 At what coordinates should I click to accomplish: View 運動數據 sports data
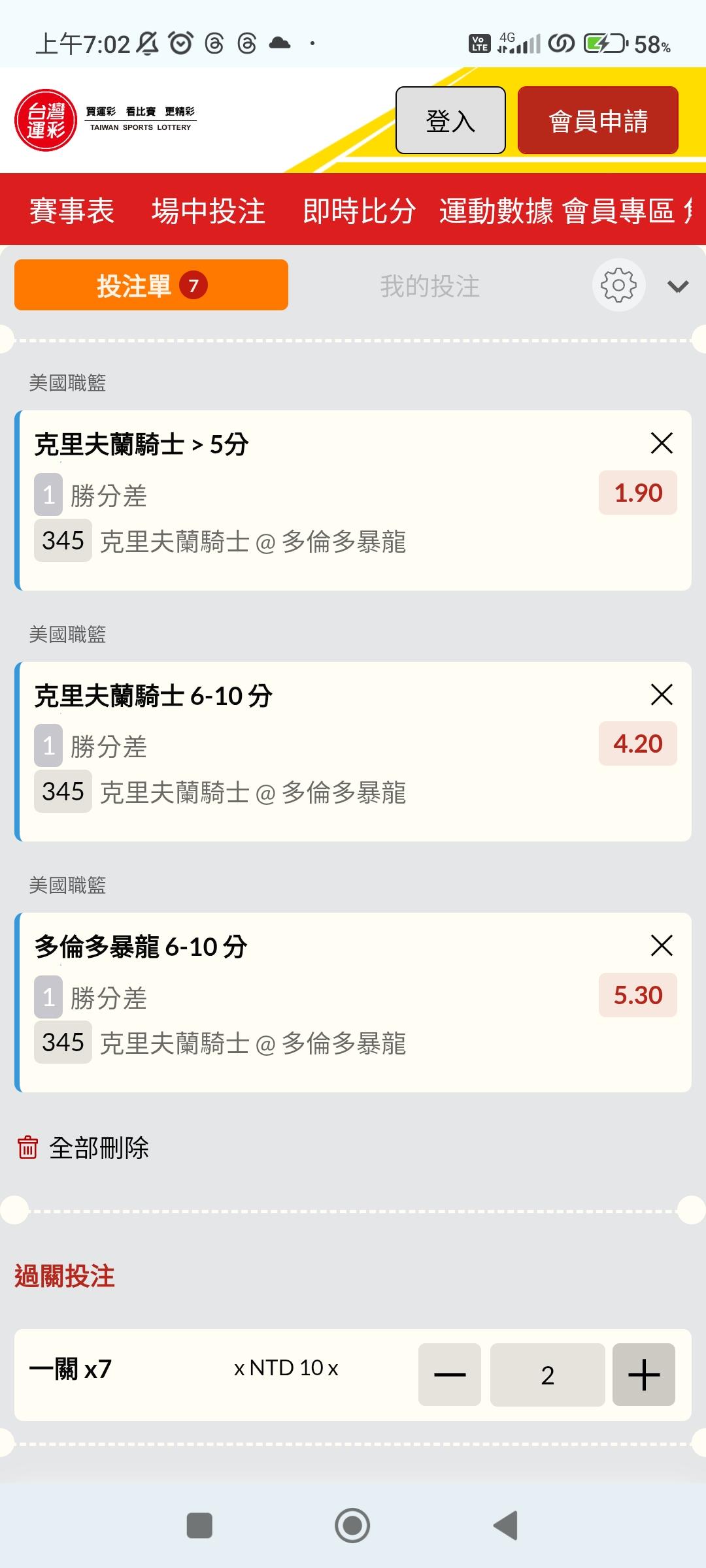coord(496,211)
